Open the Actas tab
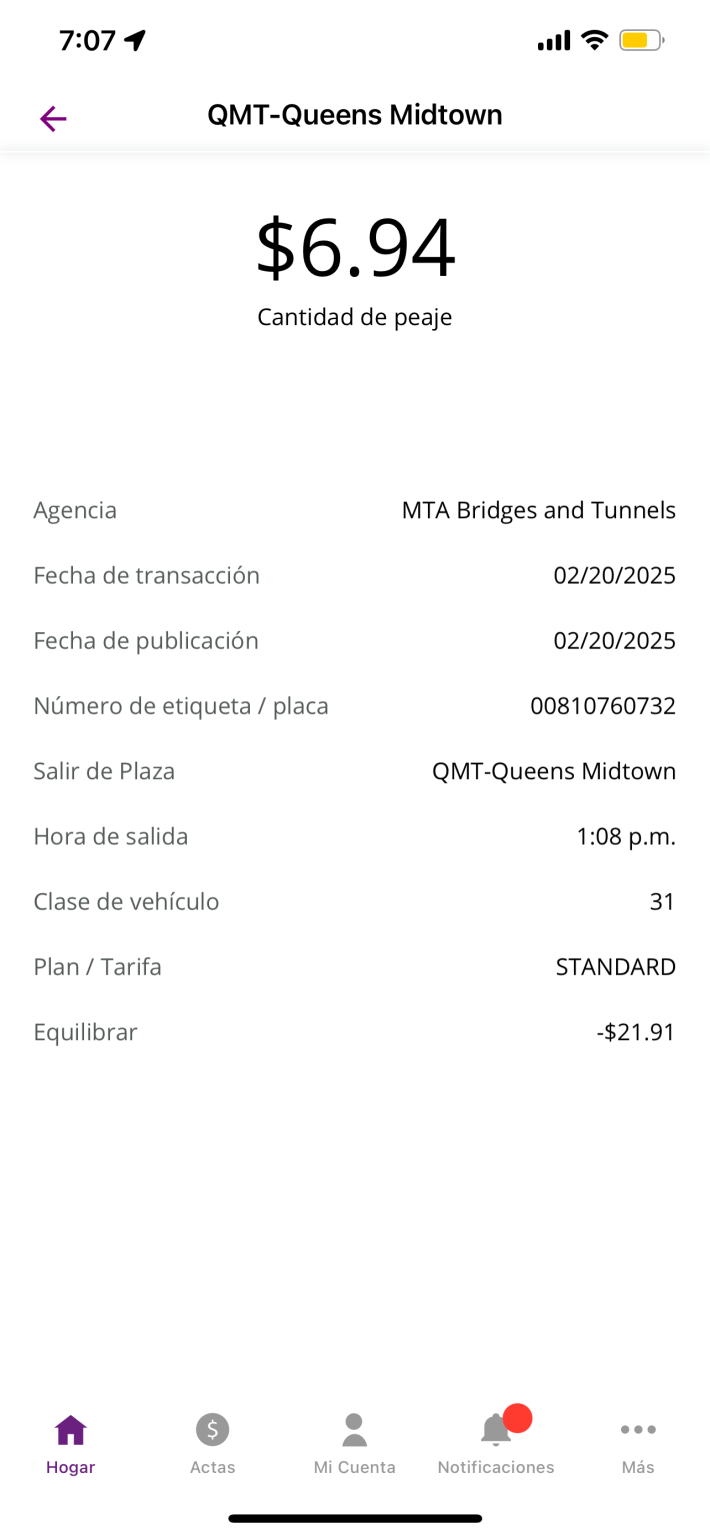710x1536 pixels. 212,1443
